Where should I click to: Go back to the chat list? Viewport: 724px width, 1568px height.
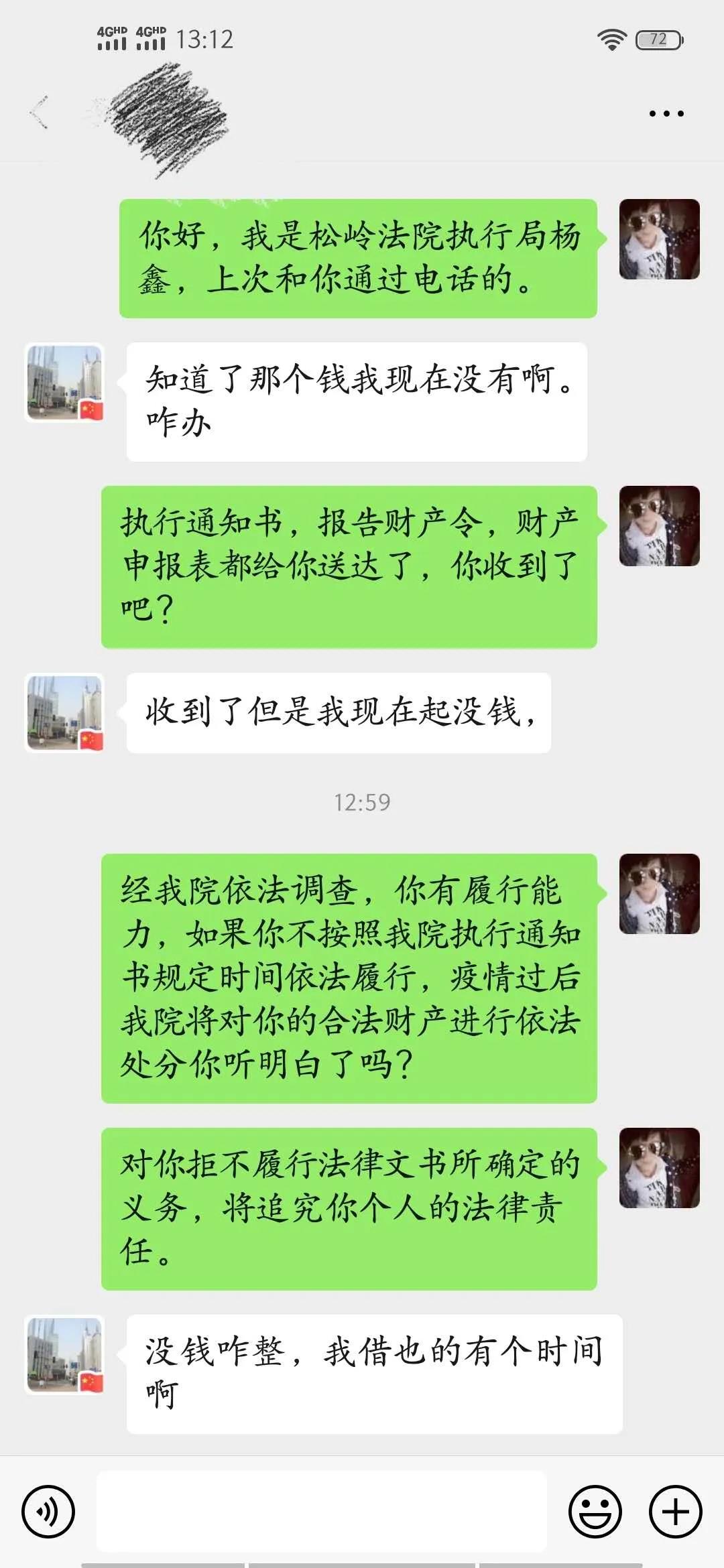click(x=40, y=113)
